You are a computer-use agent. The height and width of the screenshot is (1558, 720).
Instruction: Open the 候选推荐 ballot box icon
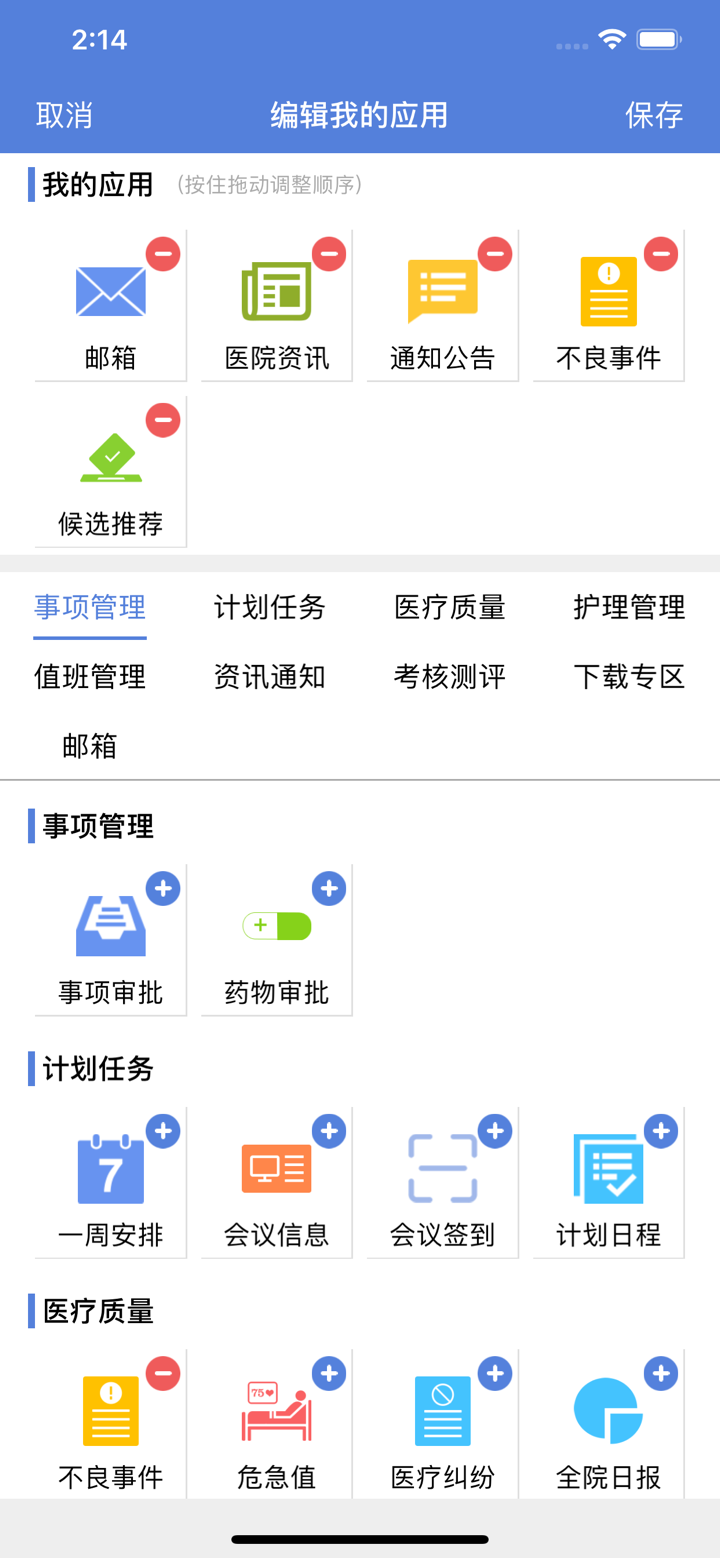pos(110,455)
